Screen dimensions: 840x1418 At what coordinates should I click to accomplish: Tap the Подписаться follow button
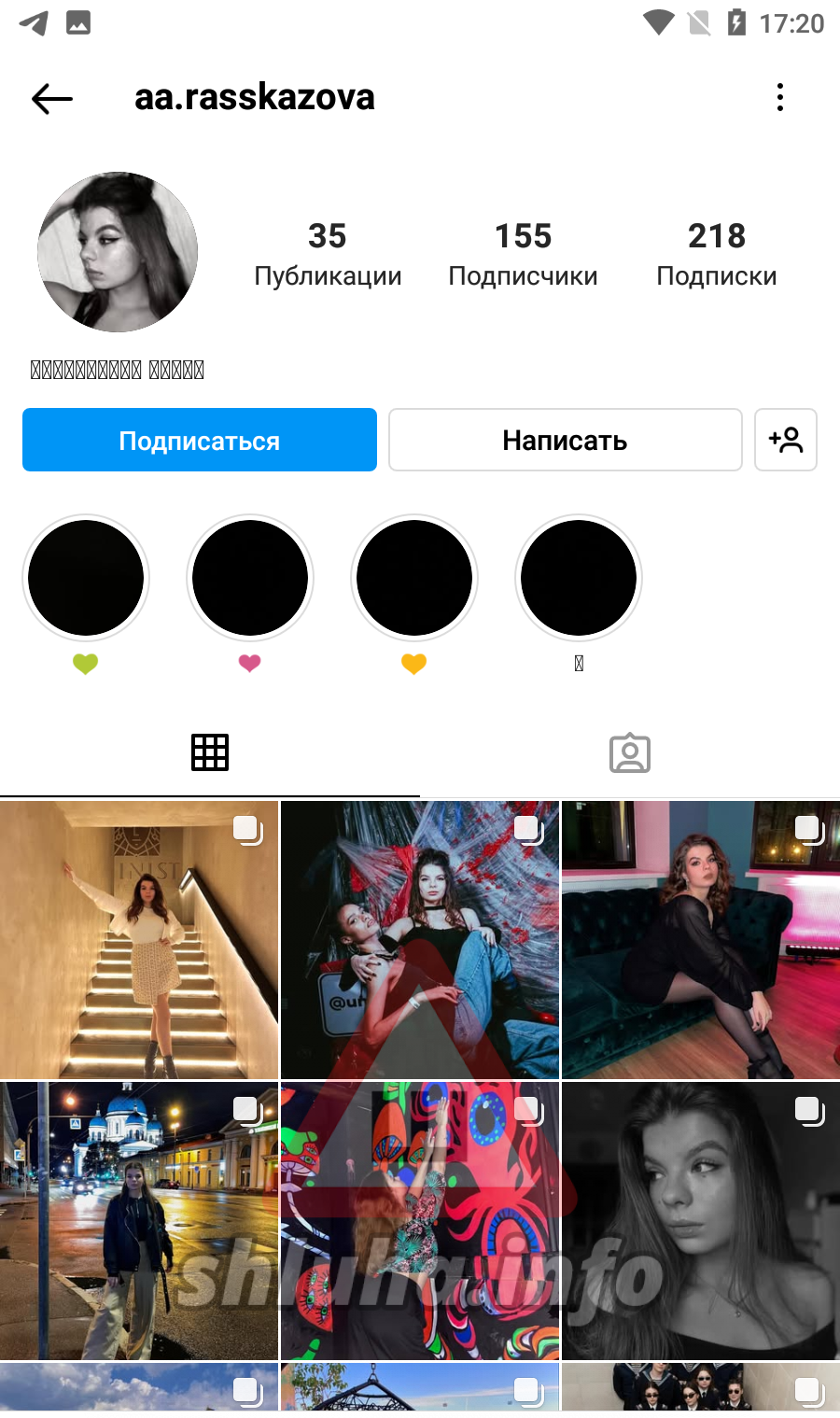pos(200,440)
